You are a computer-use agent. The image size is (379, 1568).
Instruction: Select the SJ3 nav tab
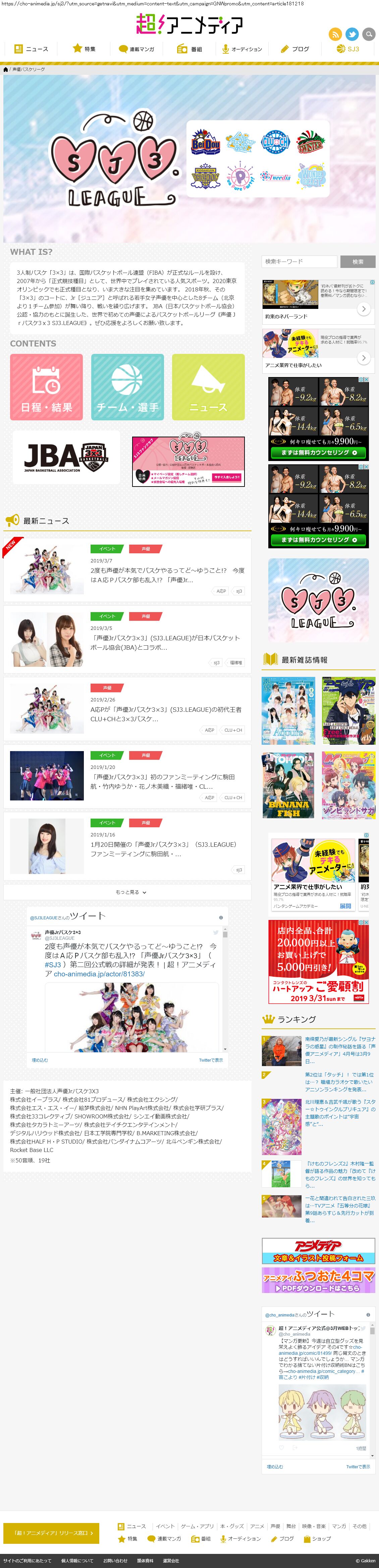(x=348, y=49)
